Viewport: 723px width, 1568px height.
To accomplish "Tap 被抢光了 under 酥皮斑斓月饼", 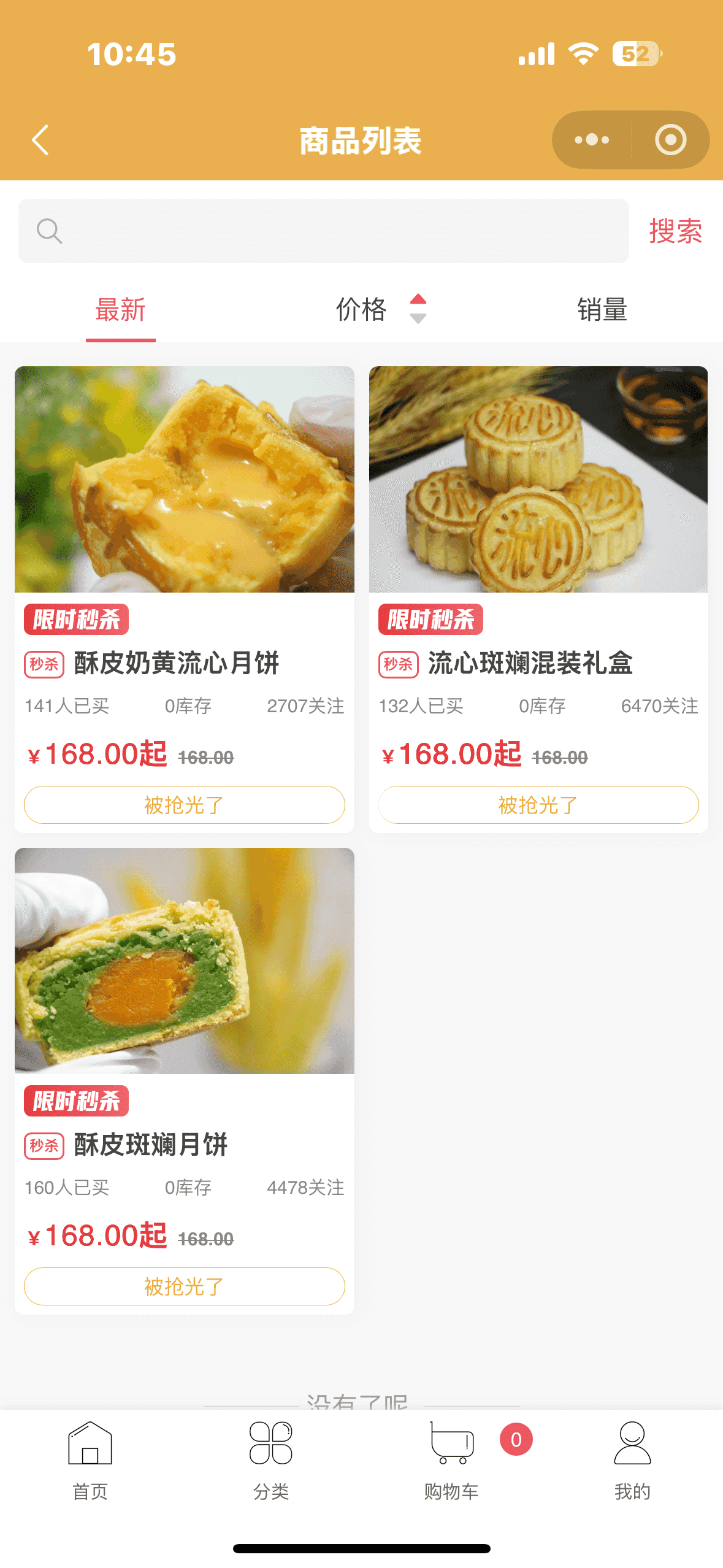I will click(184, 1286).
